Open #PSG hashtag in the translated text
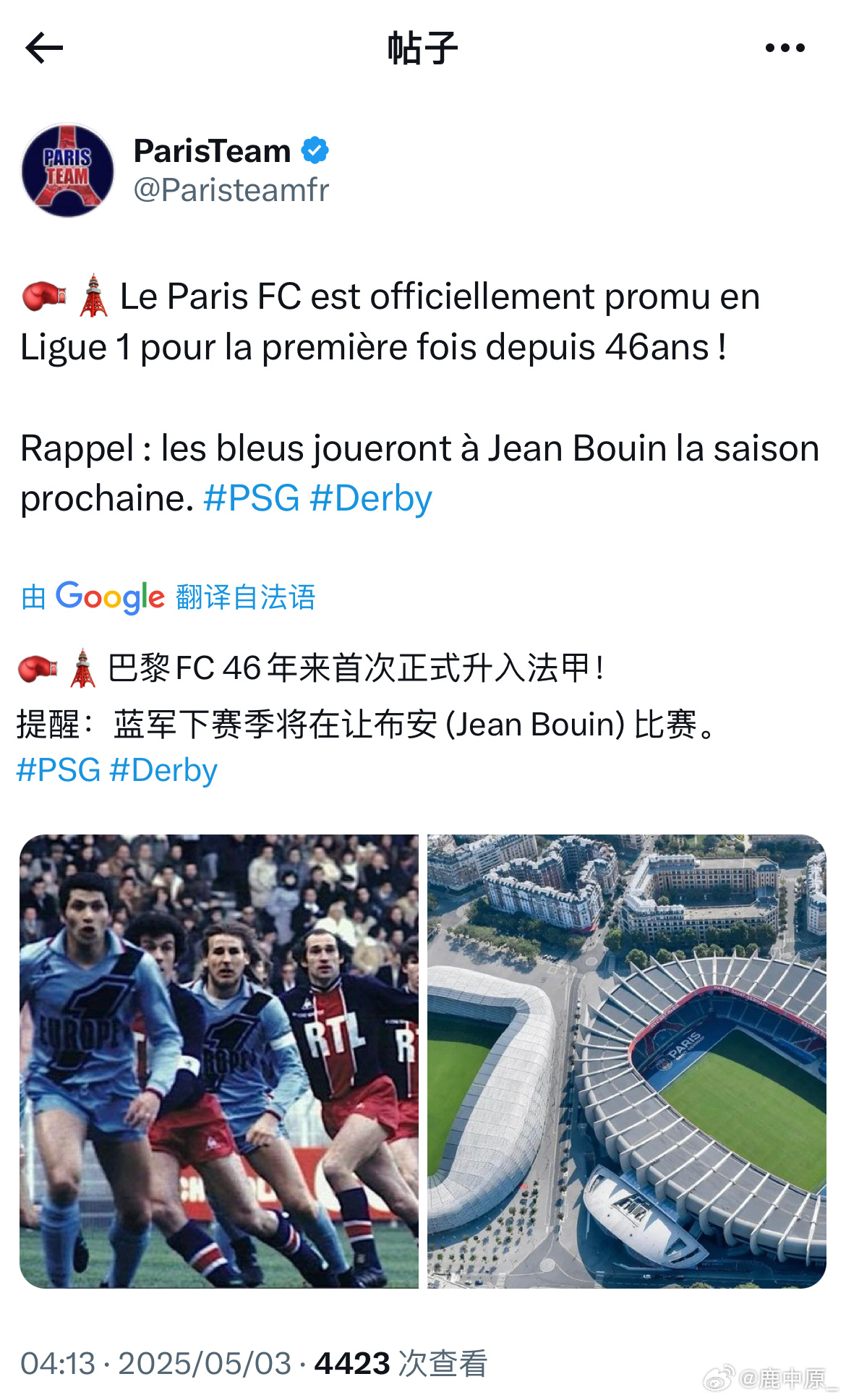Screen dimensions: 846x1400 59,770
